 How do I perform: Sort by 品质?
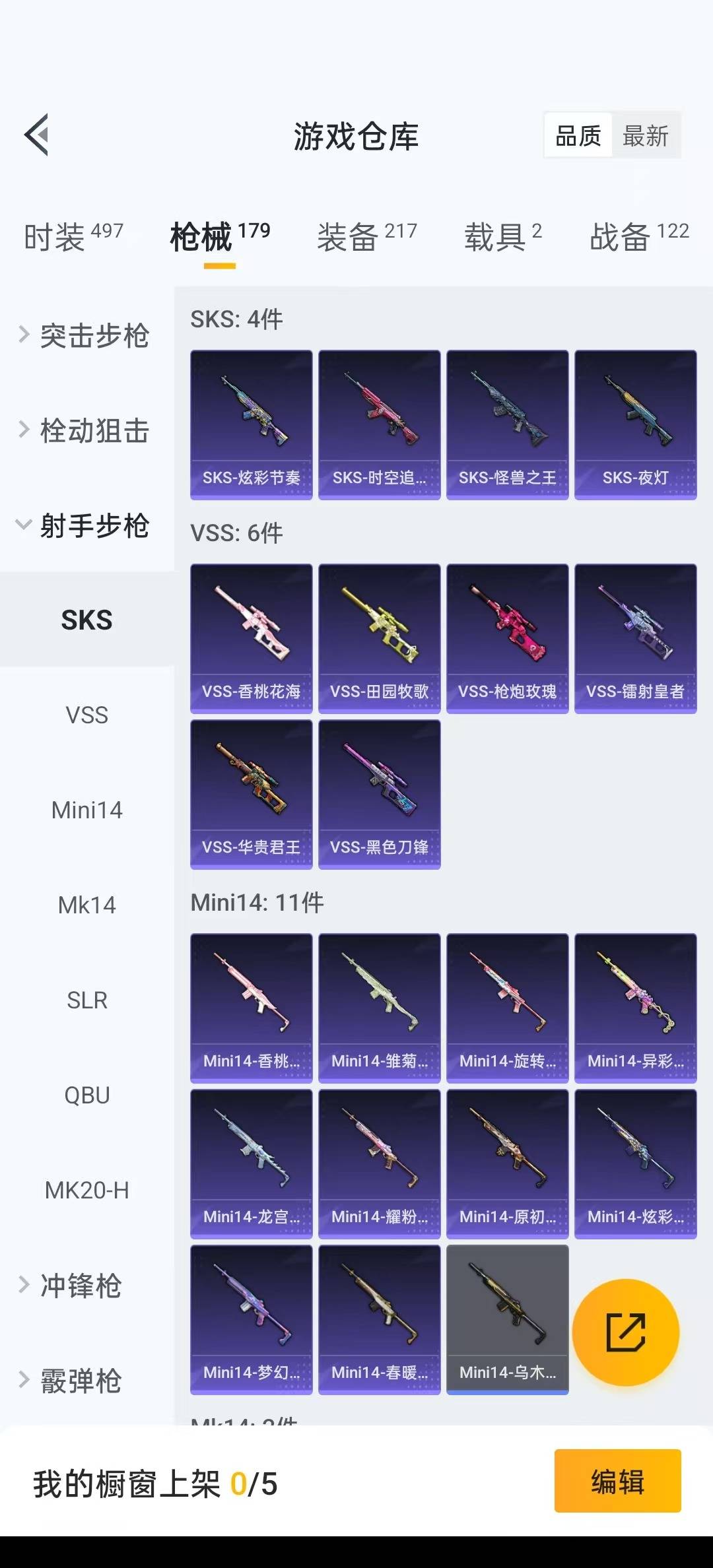[578, 136]
